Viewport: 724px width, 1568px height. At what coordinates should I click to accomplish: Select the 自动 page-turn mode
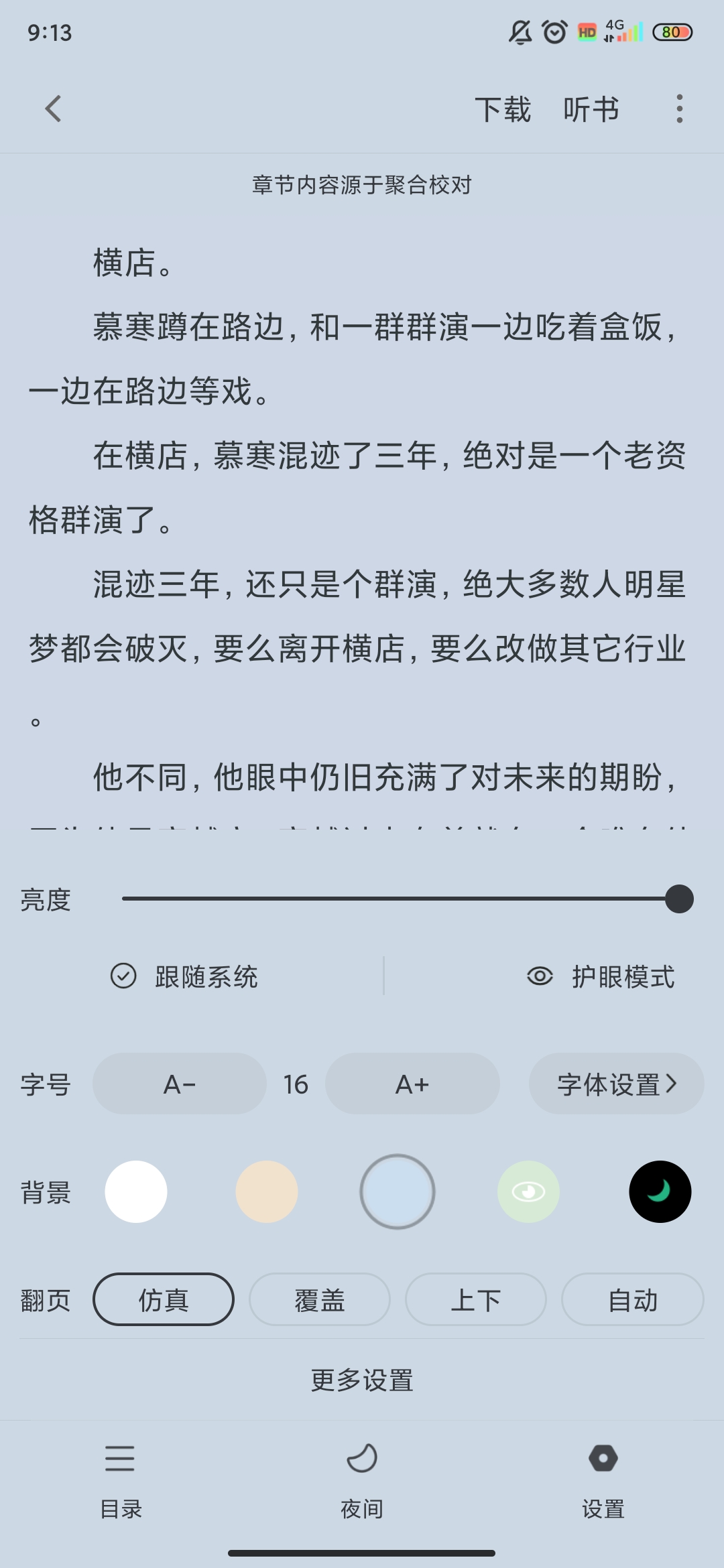pos(632,1299)
